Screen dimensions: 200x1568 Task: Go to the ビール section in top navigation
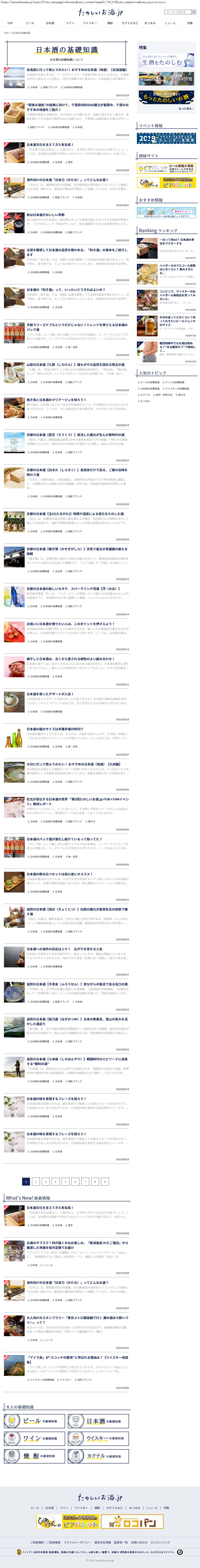coord(30,23)
